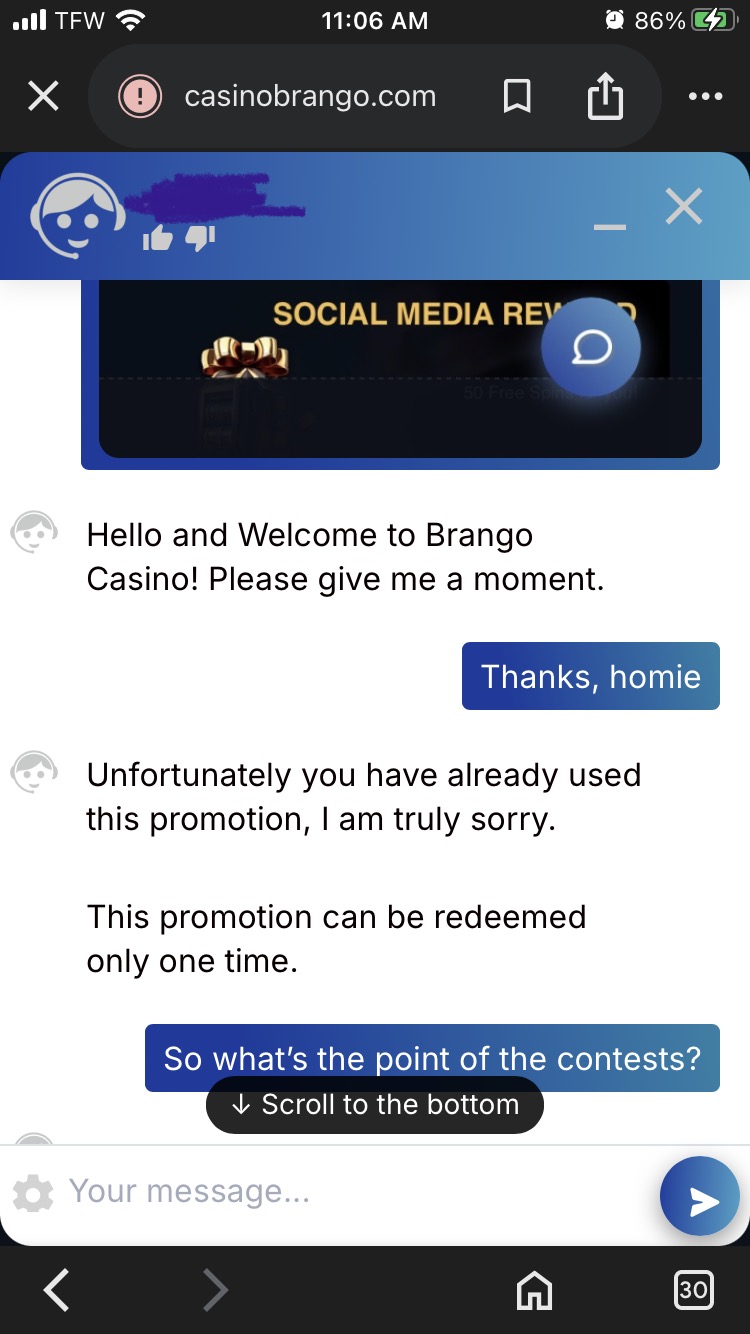
Task: Focus the Your message field
Action: click(x=350, y=1191)
